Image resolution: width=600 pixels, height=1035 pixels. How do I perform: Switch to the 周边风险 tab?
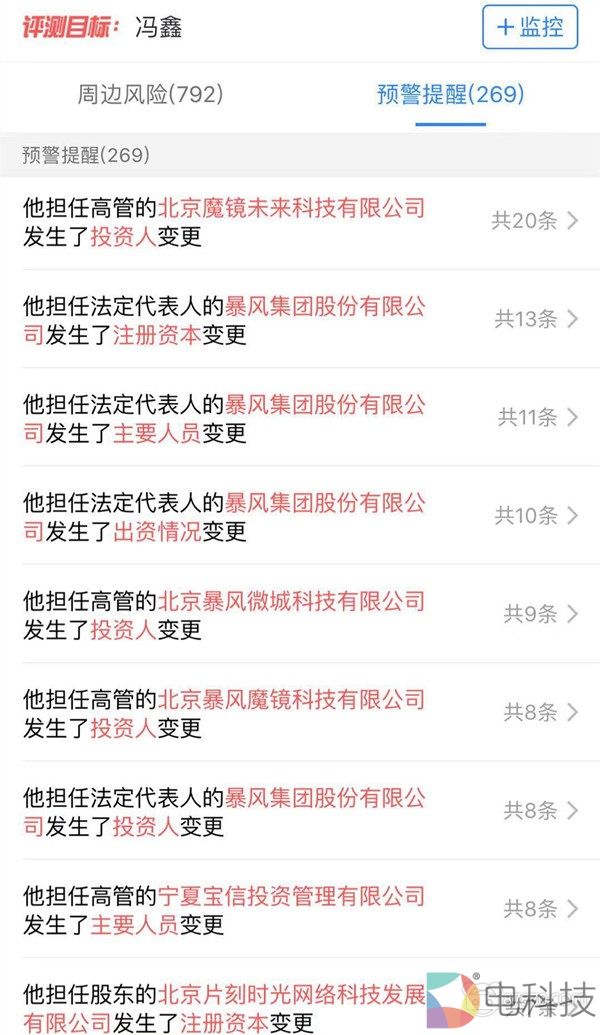click(x=150, y=95)
